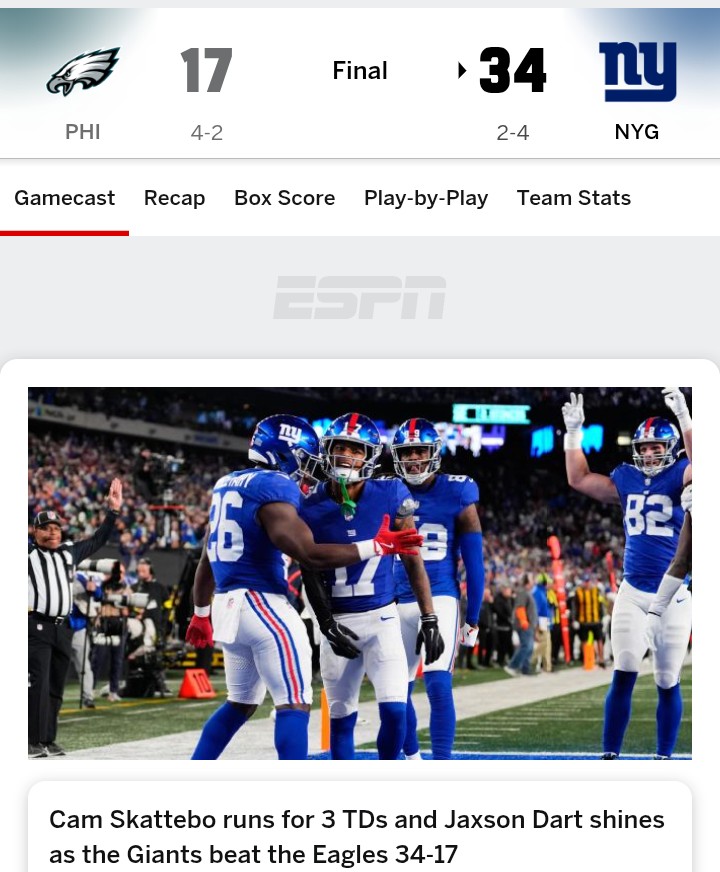The width and height of the screenshot is (720, 872).
Task: Switch to the Recap tab
Action: click(x=174, y=198)
